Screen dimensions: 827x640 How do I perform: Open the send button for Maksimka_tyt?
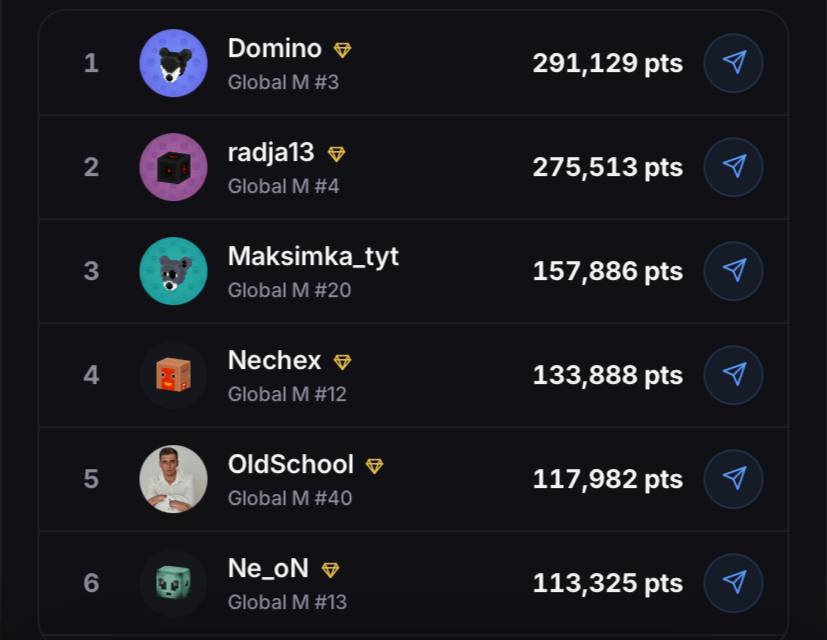point(734,271)
